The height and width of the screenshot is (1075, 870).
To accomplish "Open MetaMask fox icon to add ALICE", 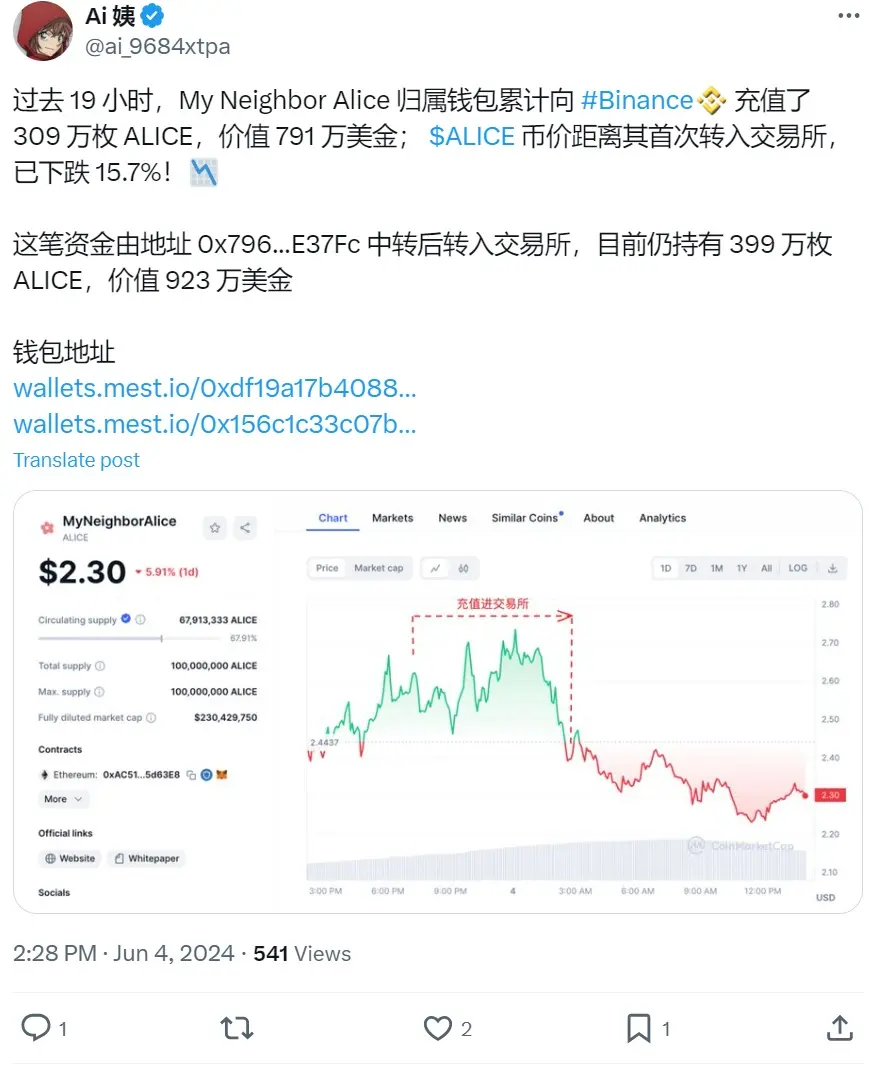I will click(223, 775).
